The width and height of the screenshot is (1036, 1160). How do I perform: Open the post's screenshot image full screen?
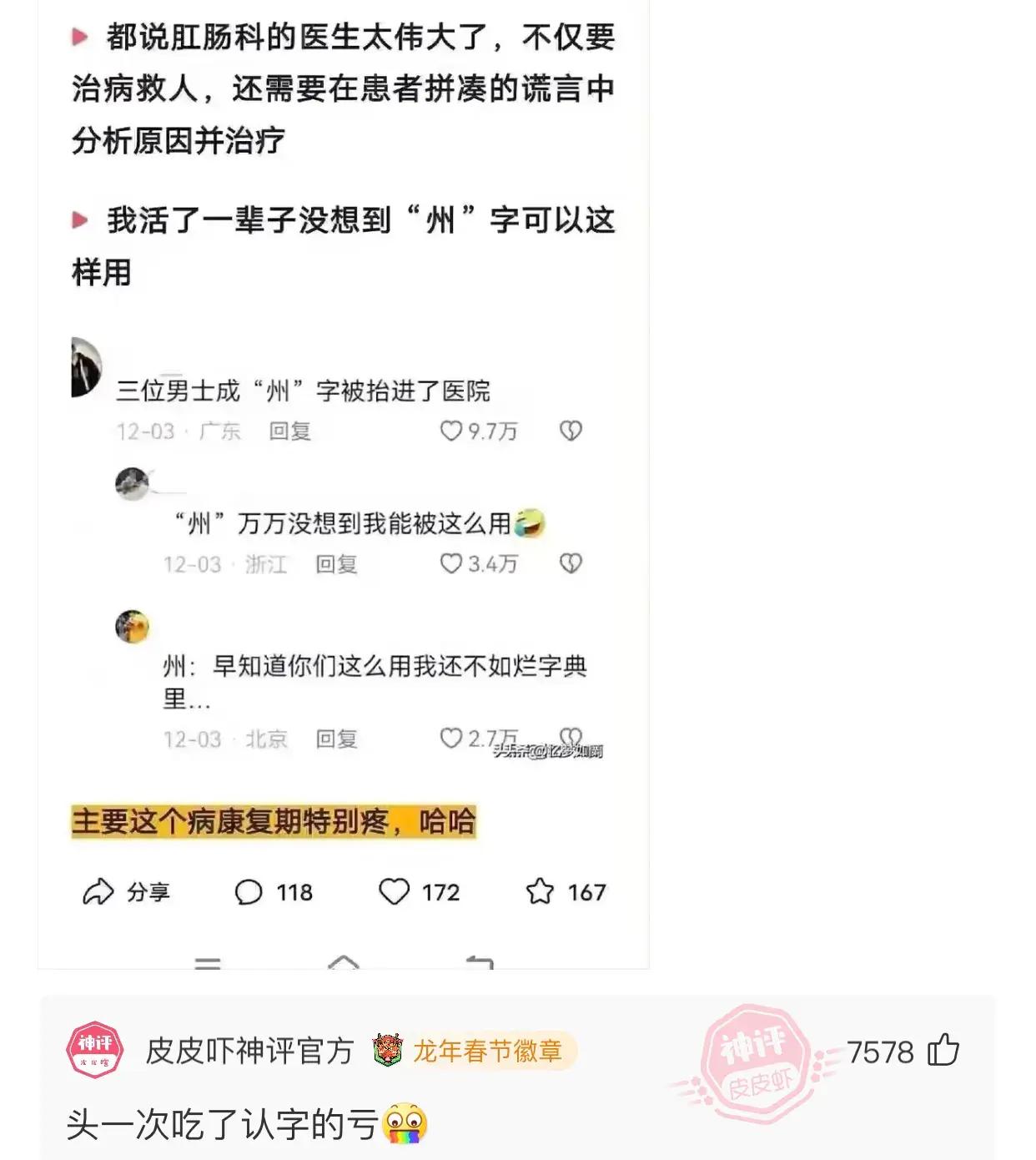tap(343, 484)
